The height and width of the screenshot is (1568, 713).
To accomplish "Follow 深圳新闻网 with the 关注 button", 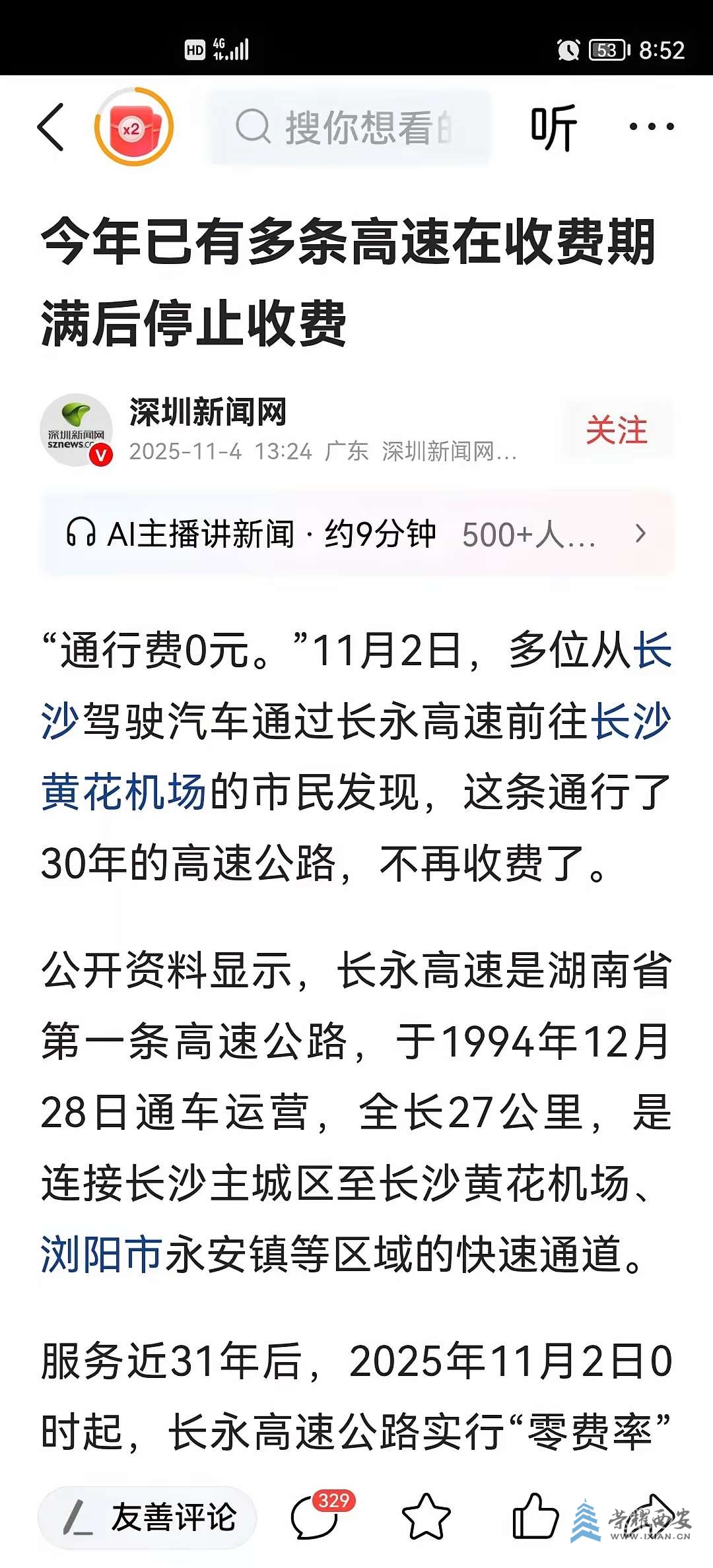I will point(616,430).
